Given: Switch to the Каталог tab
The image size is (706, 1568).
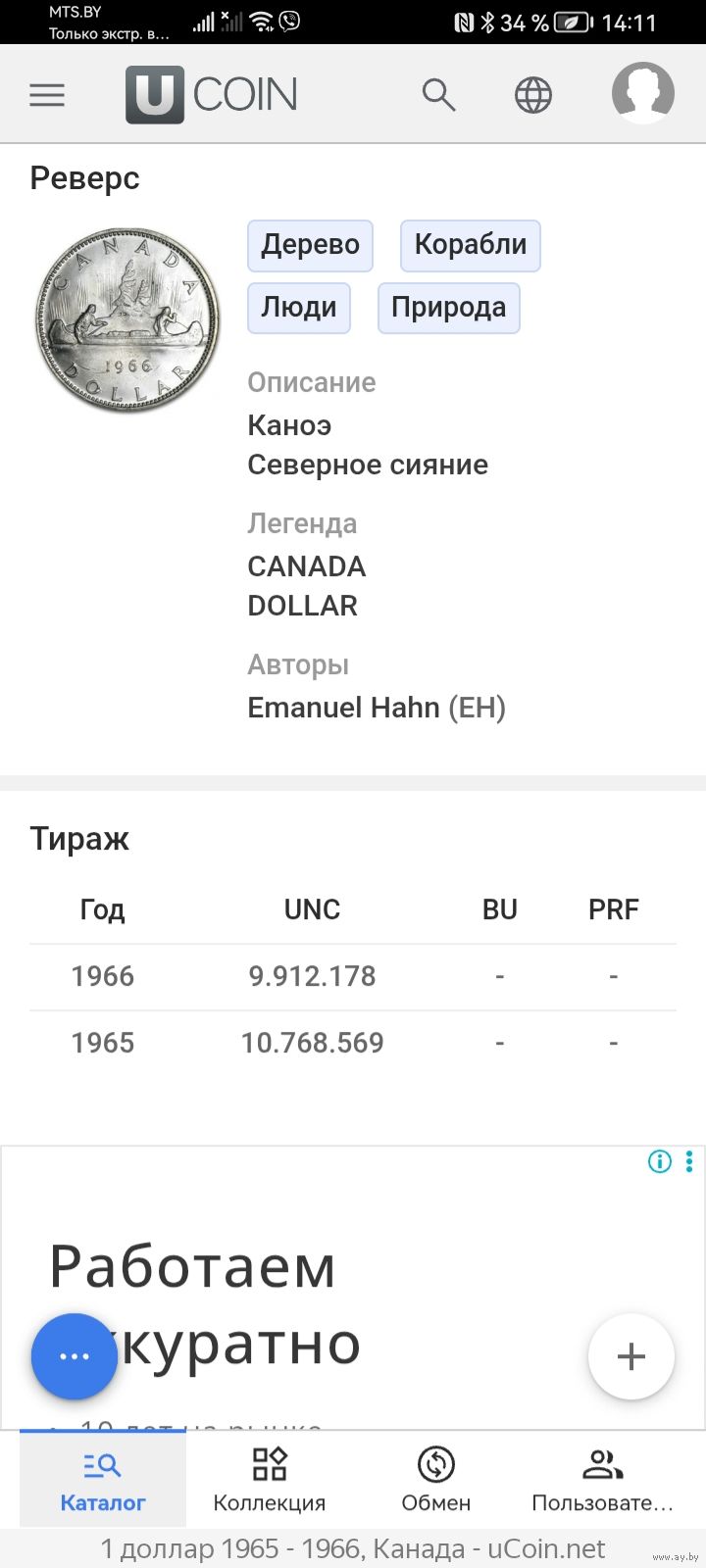Looking at the screenshot, I should 103,1481.
